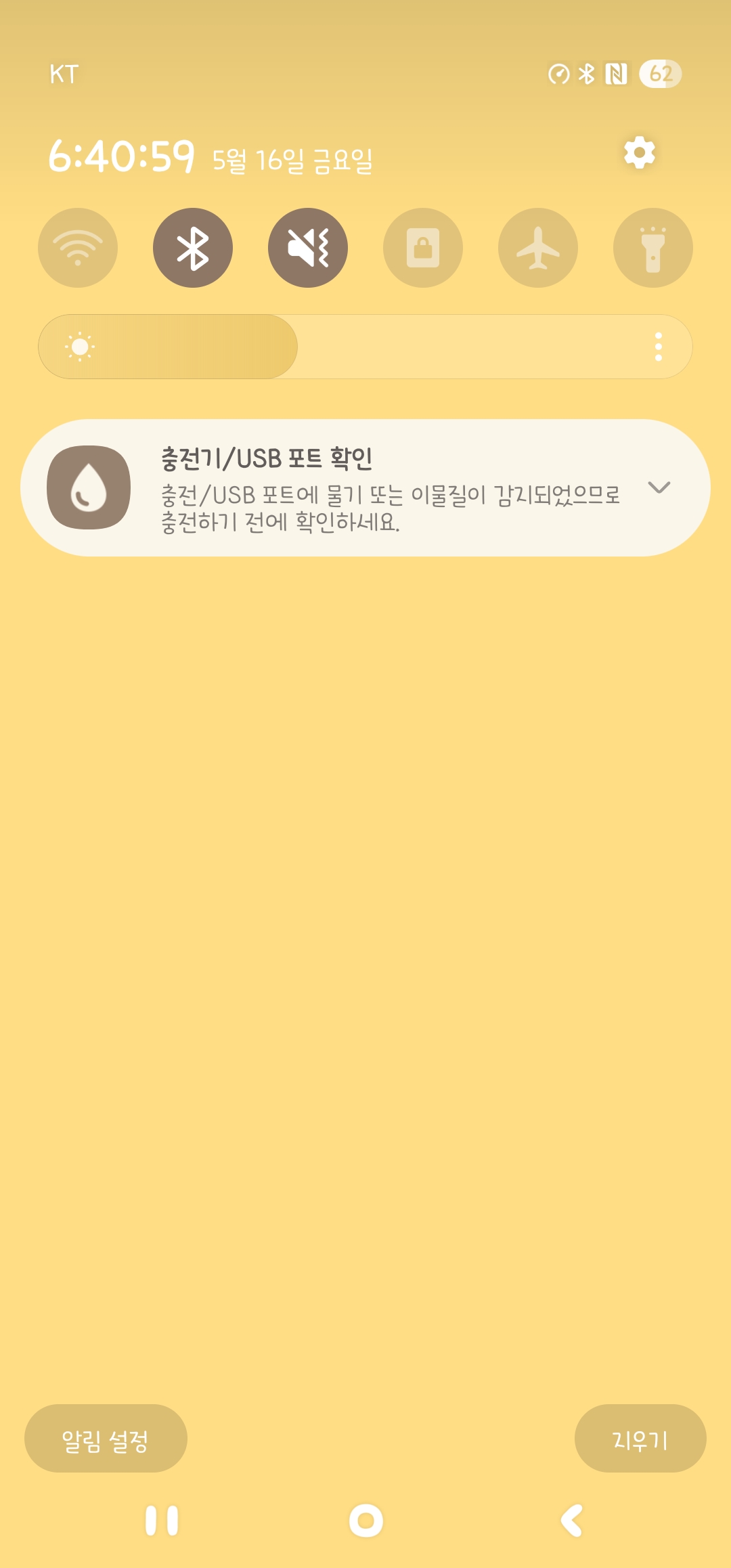
Task: Turn on the flashlight
Action: 653,248
